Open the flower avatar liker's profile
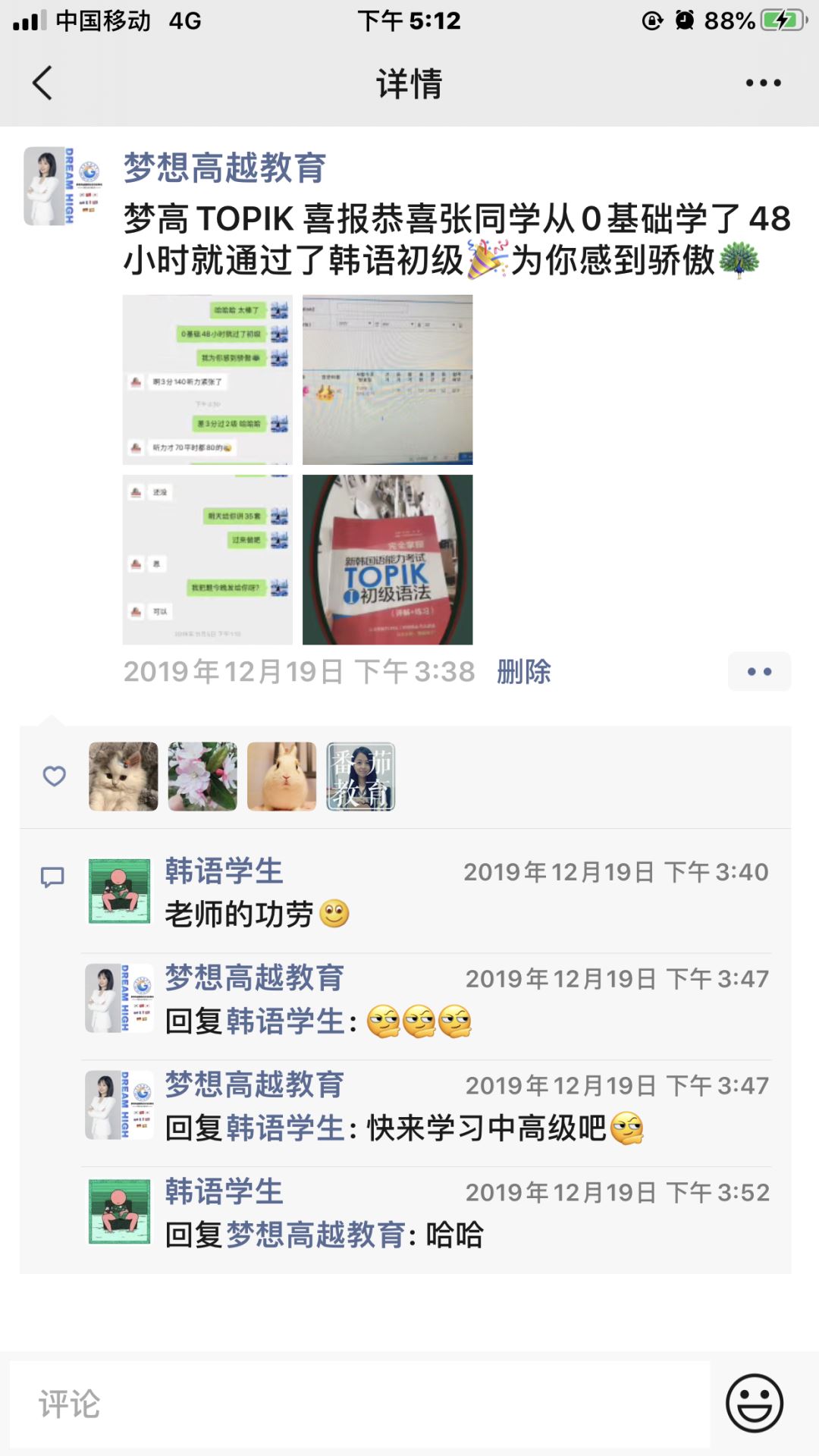Image resolution: width=819 pixels, height=1456 pixels. (202, 777)
